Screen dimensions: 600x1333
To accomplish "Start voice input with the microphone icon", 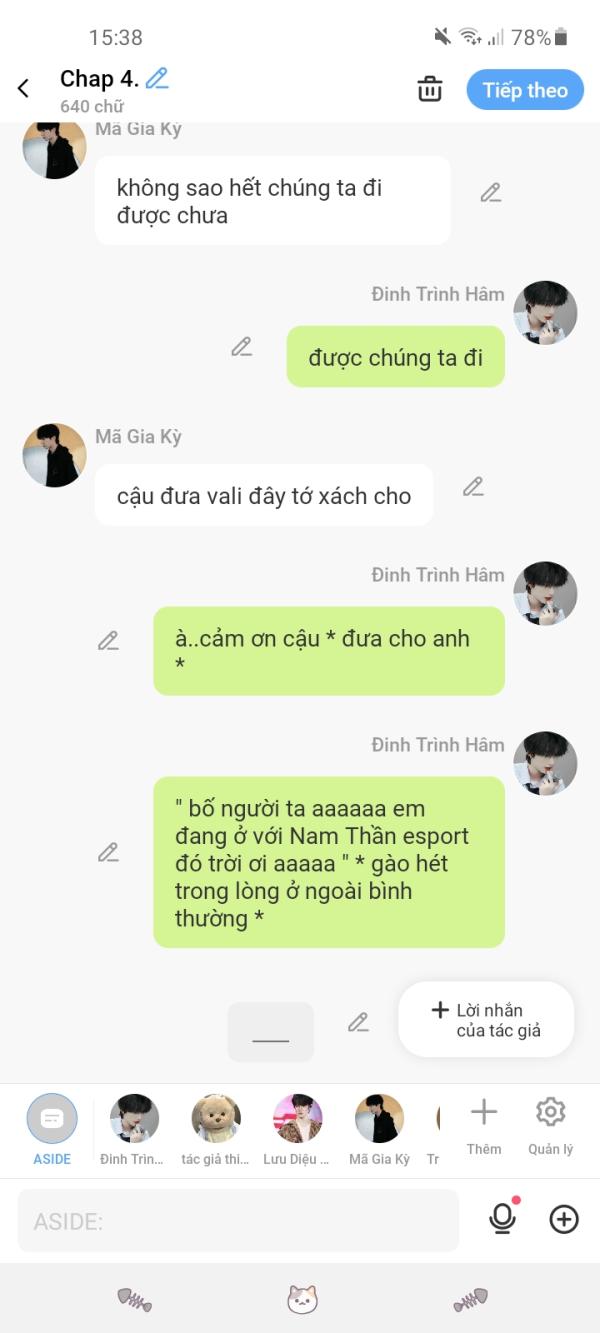I will tap(502, 1218).
